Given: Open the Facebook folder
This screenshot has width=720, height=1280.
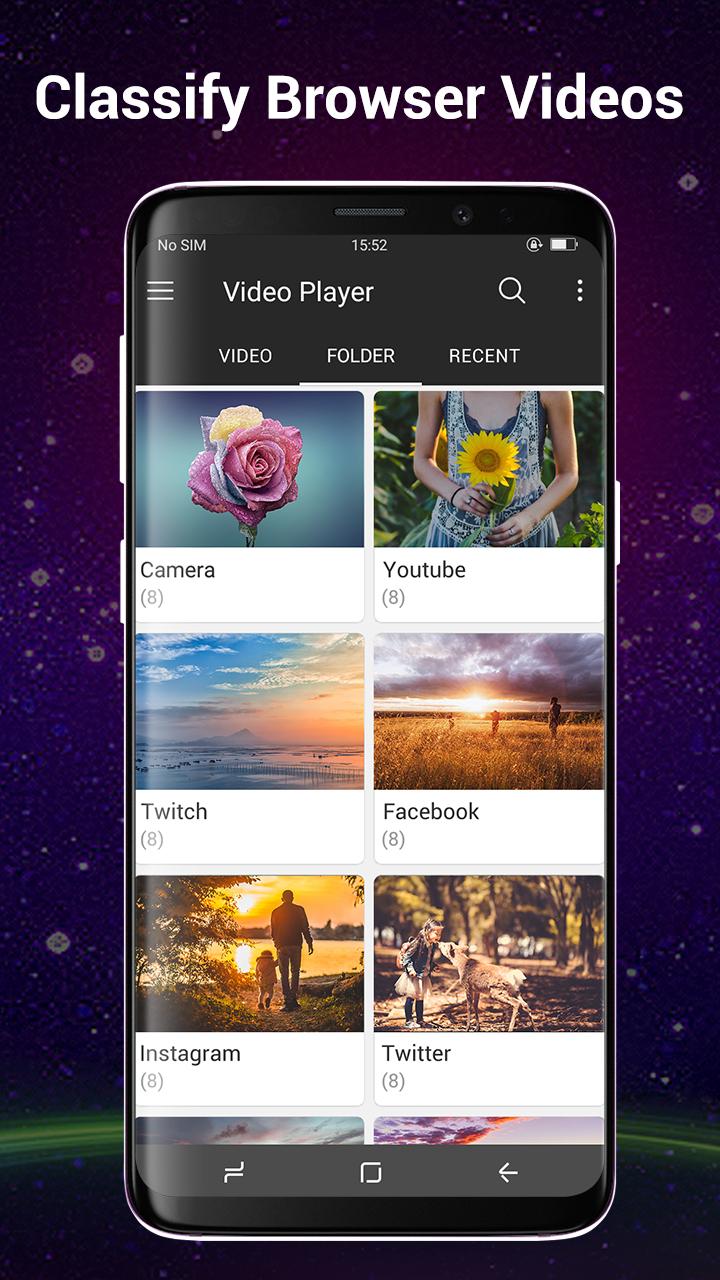Looking at the screenshot, I should (490, 745).
